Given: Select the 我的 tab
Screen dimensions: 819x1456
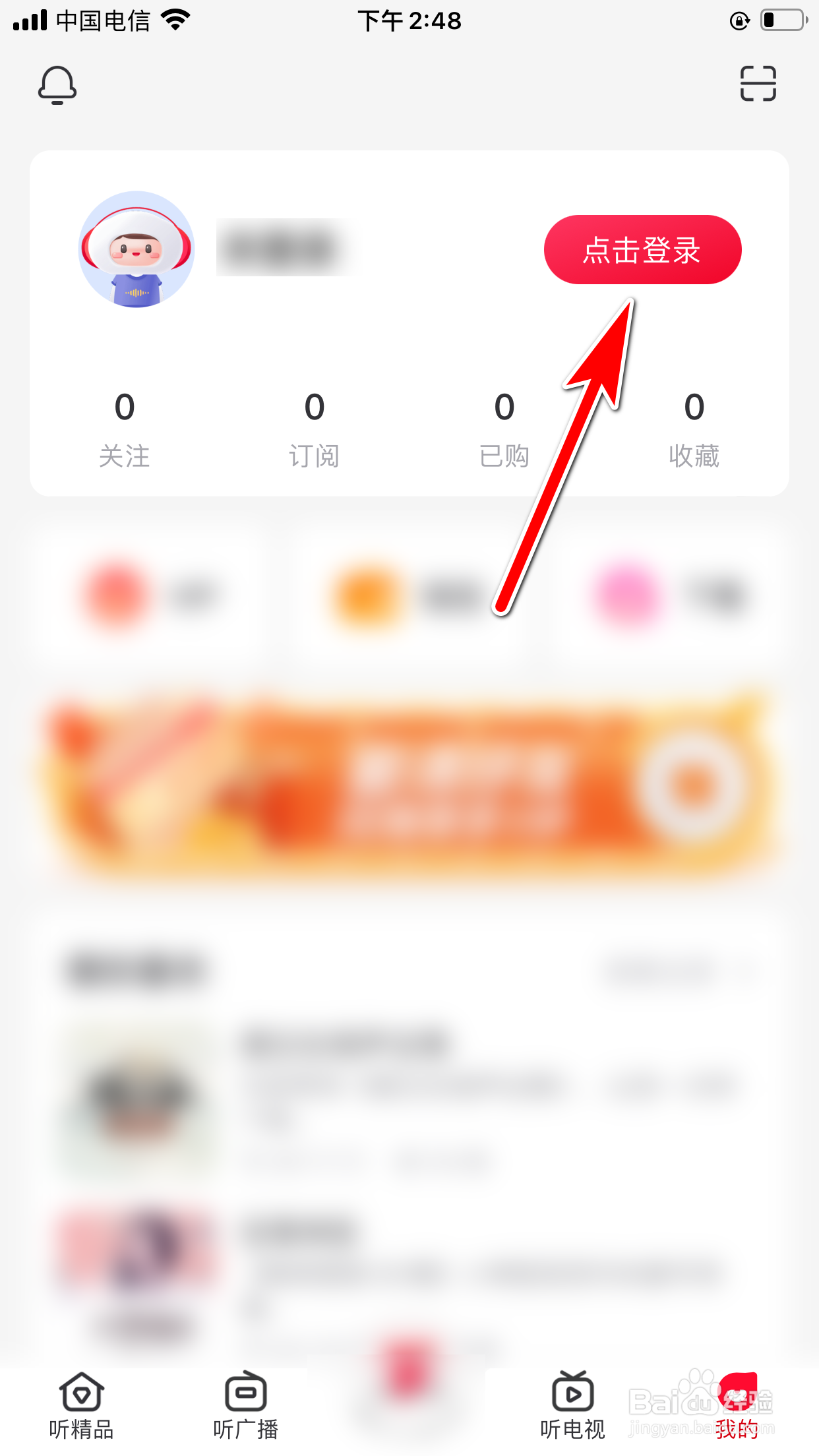Looking at the screenshot, I should point(737,1405).
